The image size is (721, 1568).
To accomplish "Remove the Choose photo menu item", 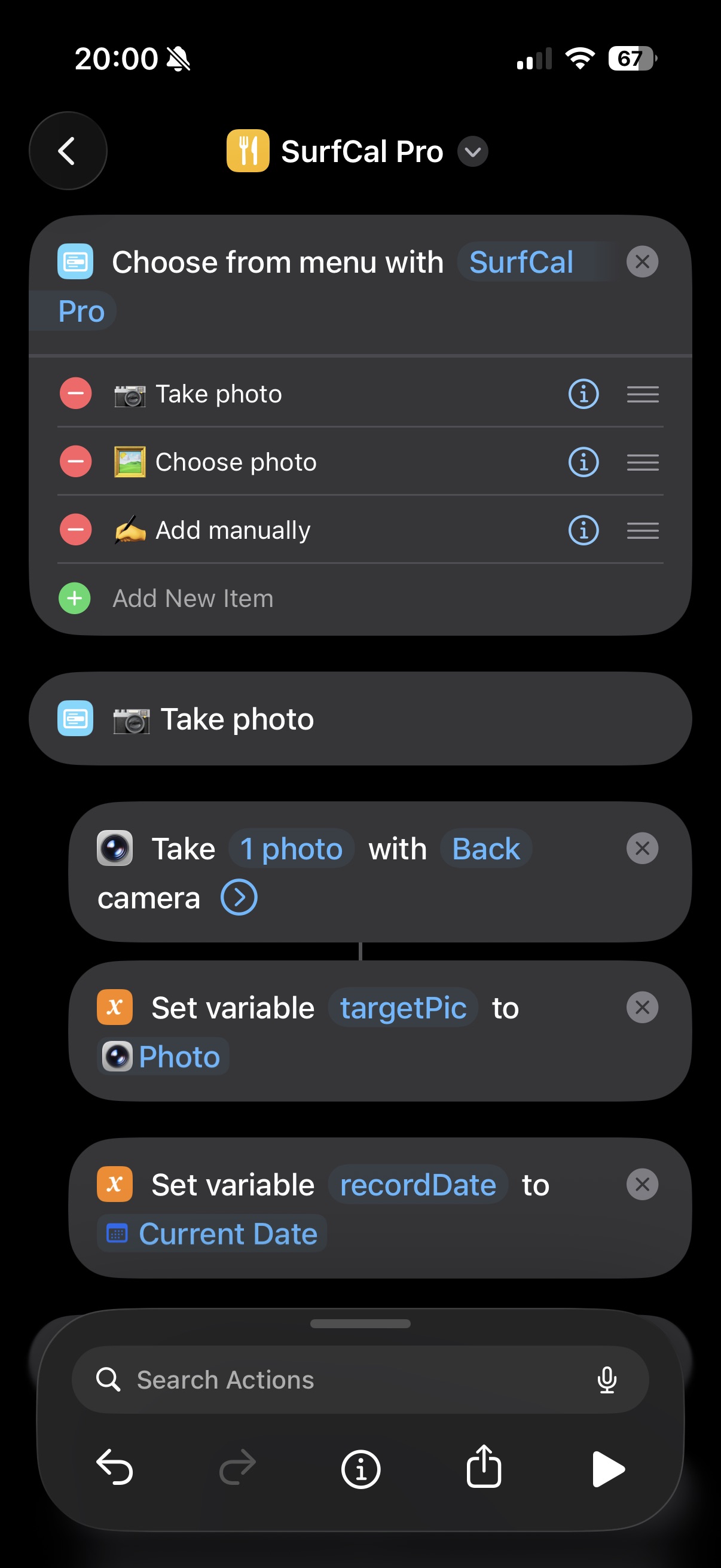I will point(75,462).
